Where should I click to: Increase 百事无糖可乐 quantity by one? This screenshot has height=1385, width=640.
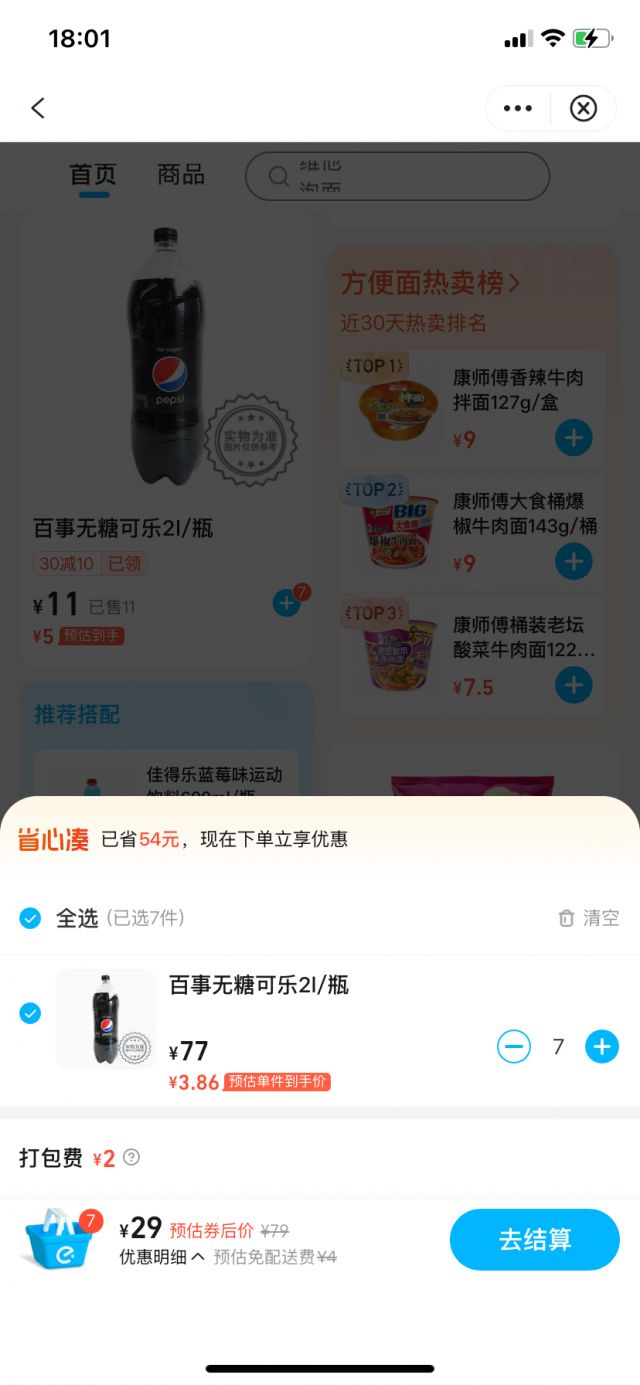(602, 1047)
